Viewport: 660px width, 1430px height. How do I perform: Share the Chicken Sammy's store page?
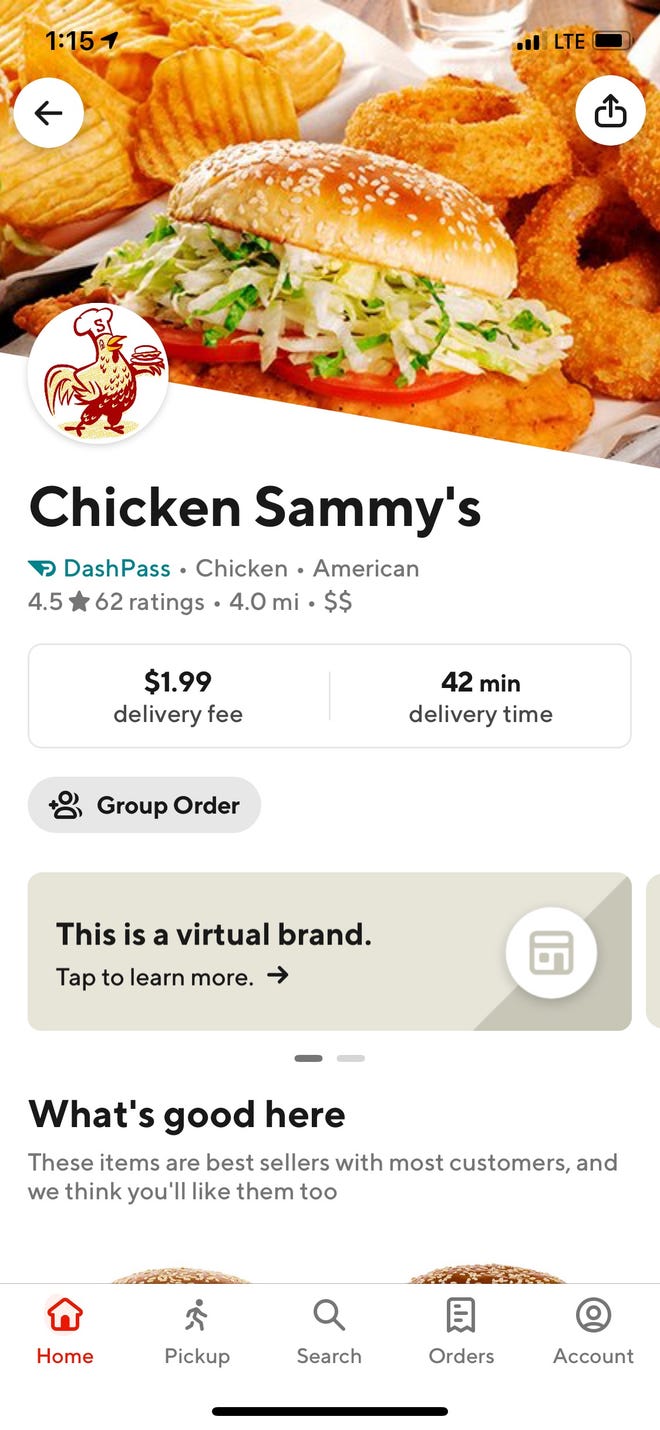coord(610,111)
